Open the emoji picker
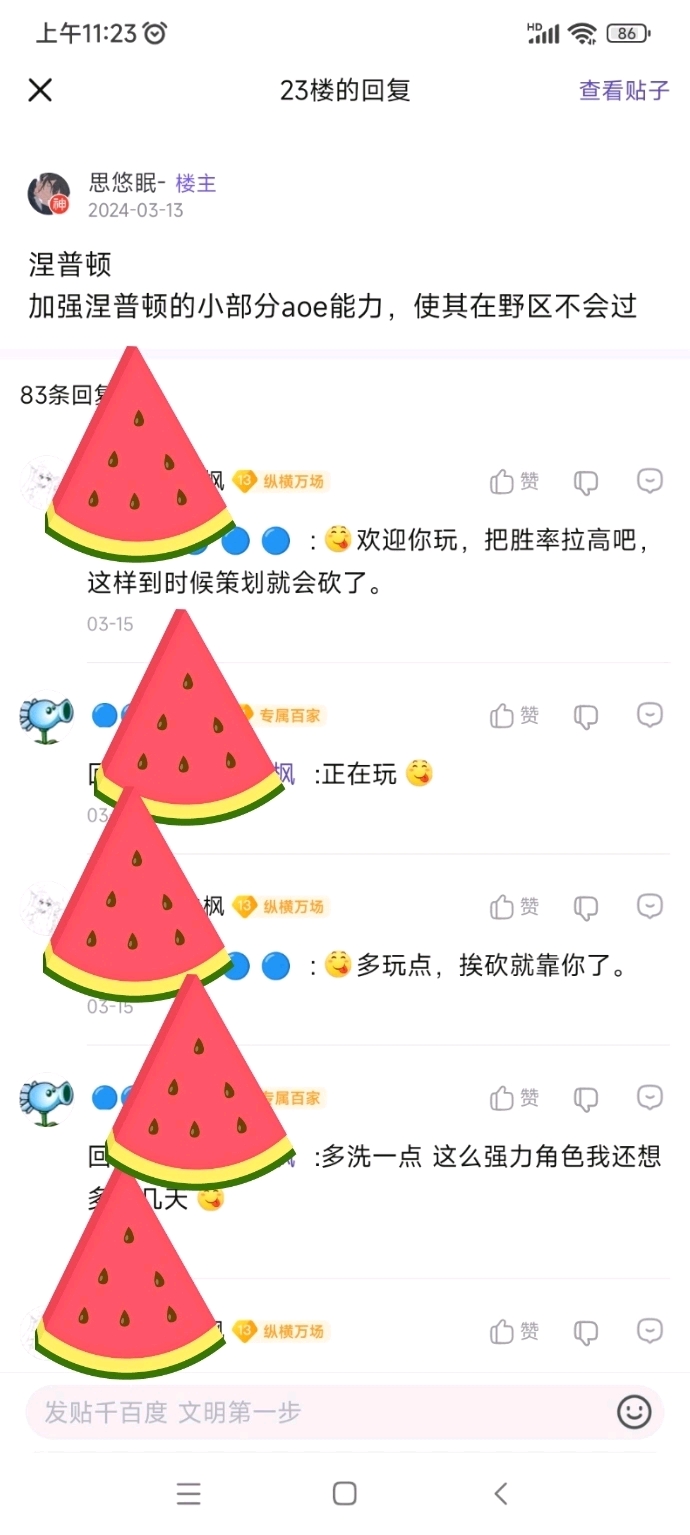Viewport: 690px width, 1535px height. coord(634,1412)
